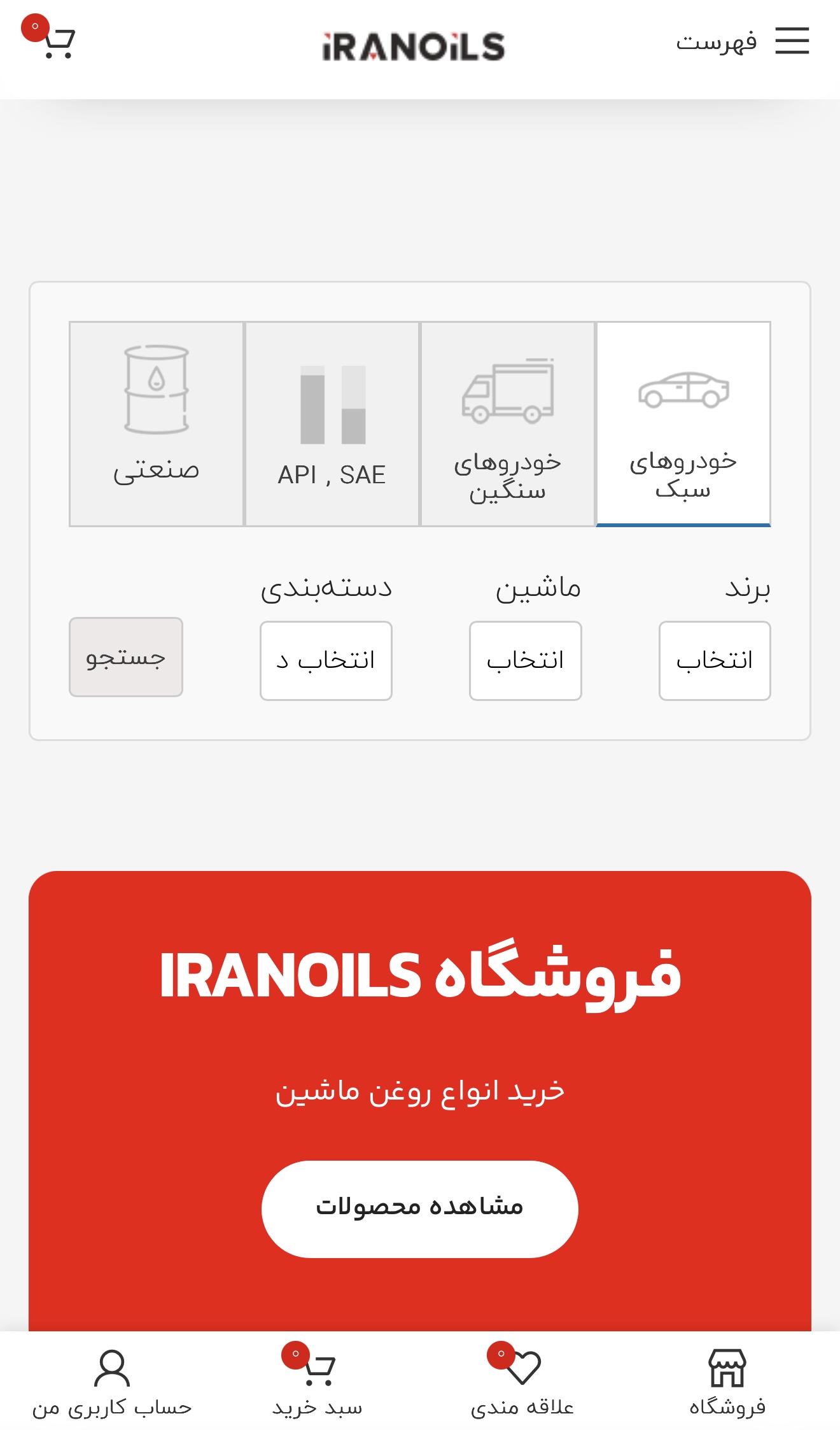
Task: Select the خودروهای سبک tab
Action: pyautogui.click(x=683, y=423)
